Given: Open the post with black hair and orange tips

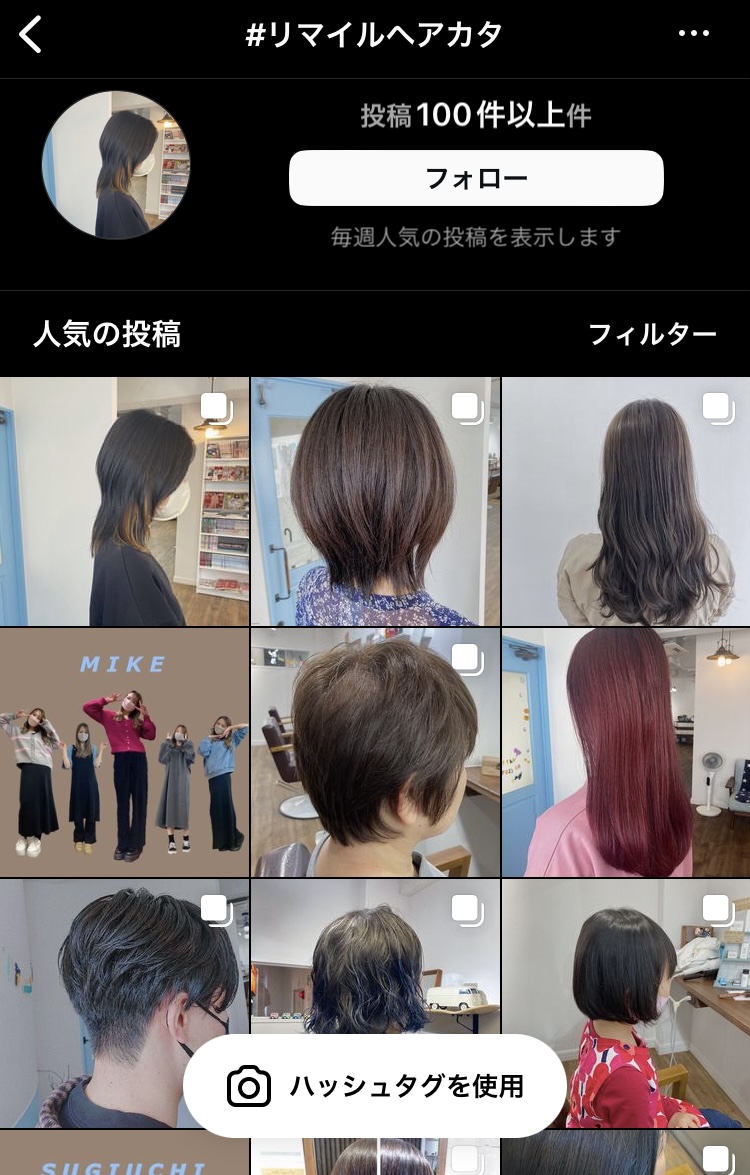Looking at the screenshot, I should point(124,502).
